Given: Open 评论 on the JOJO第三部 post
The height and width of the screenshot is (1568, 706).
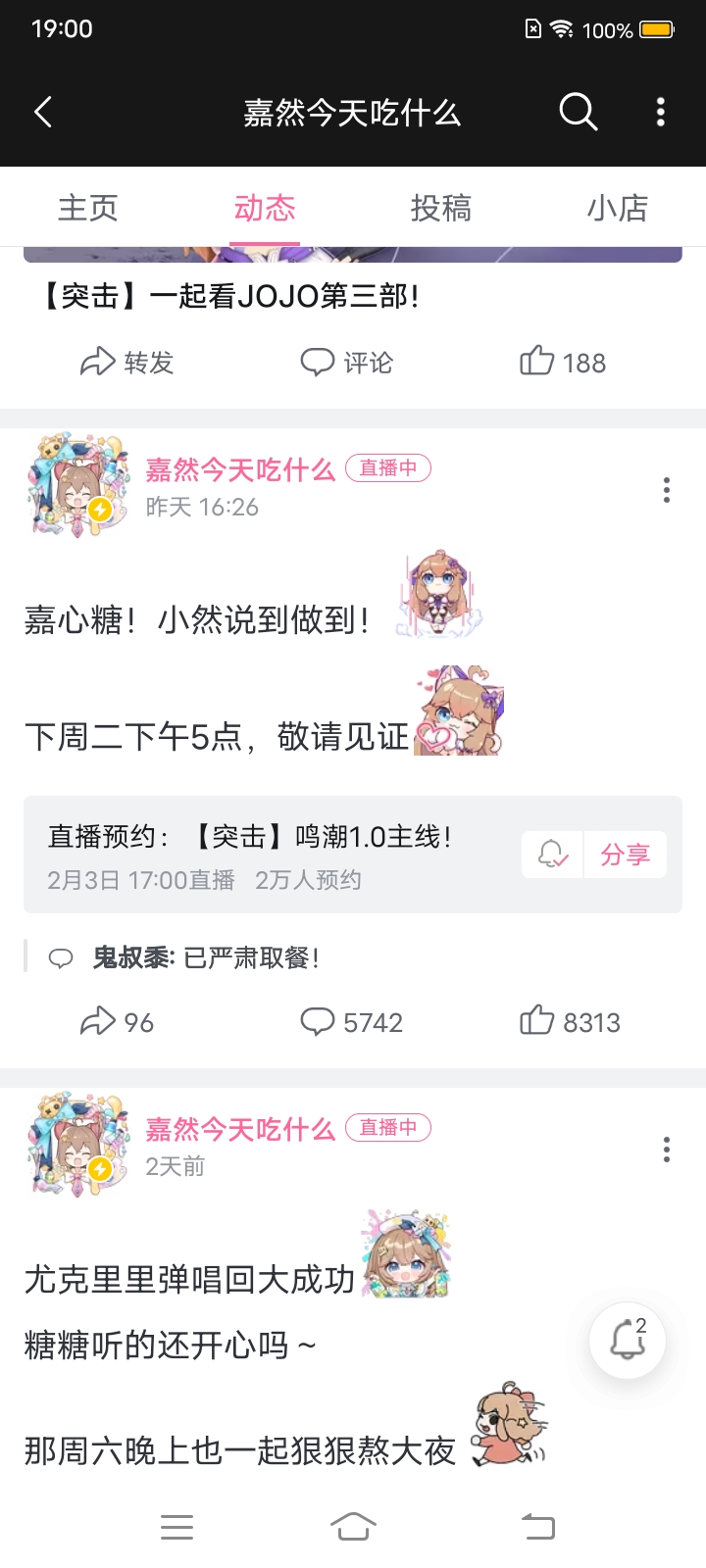Looking at the screenshot, I should pyautogui.click(x=346, y=363).
